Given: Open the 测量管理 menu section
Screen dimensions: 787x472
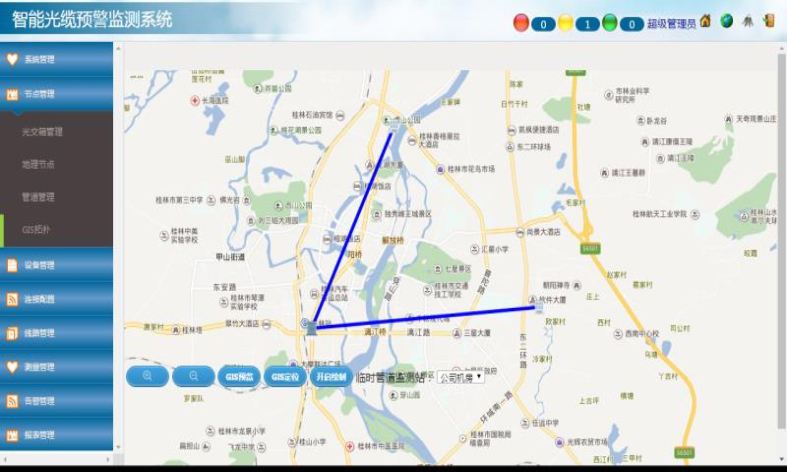Looking at the screenshot, I should tap(40, 367).
